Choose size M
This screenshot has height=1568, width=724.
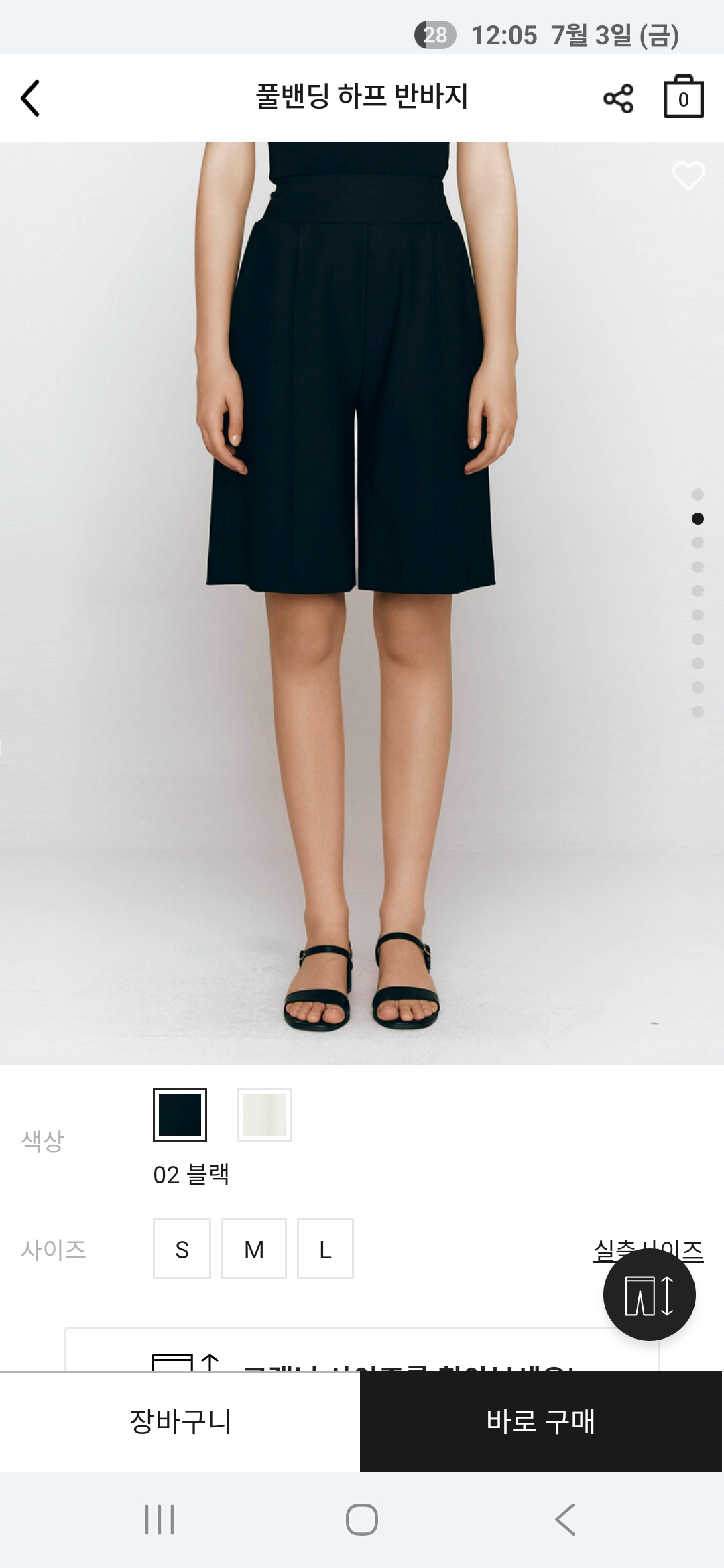[x=254, y=1248]
